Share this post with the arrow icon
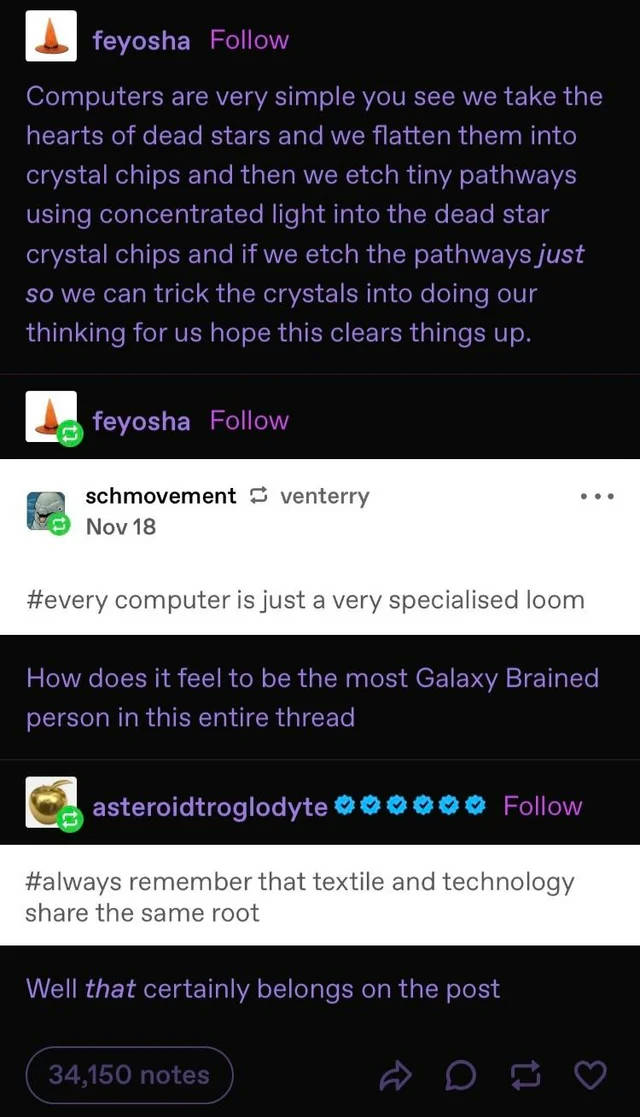The image size is (640, 1117). pyautogui.click(x=396, y=1076)
